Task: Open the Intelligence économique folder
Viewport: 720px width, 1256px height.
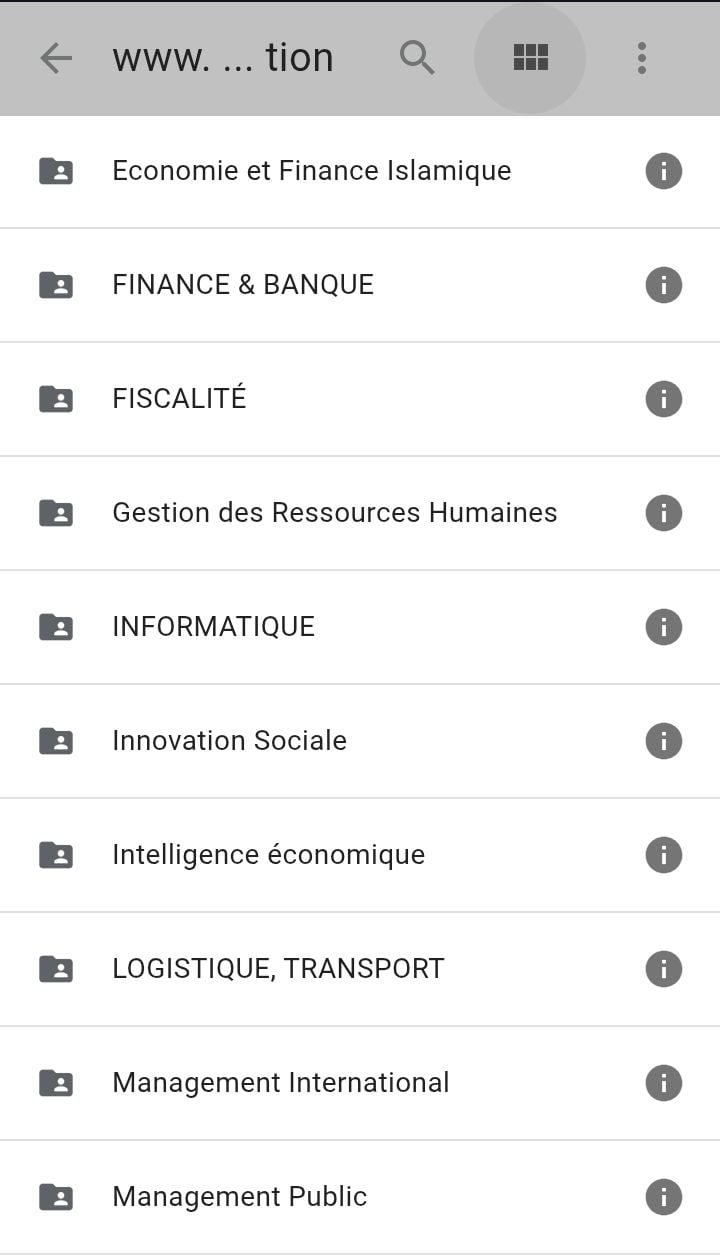Action: 268,855
